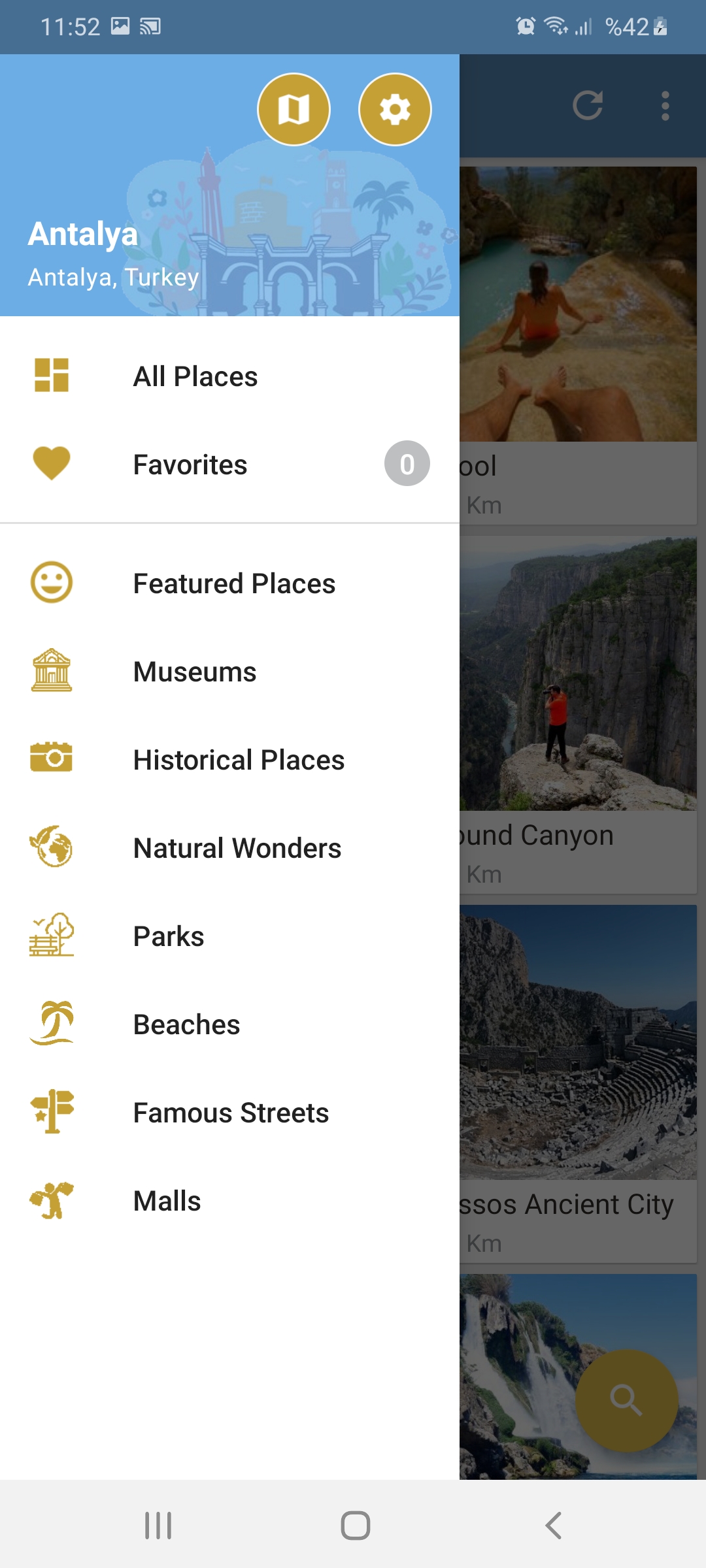Open the map view button
The image size is (706, 1568).
[x=294, y=109]
